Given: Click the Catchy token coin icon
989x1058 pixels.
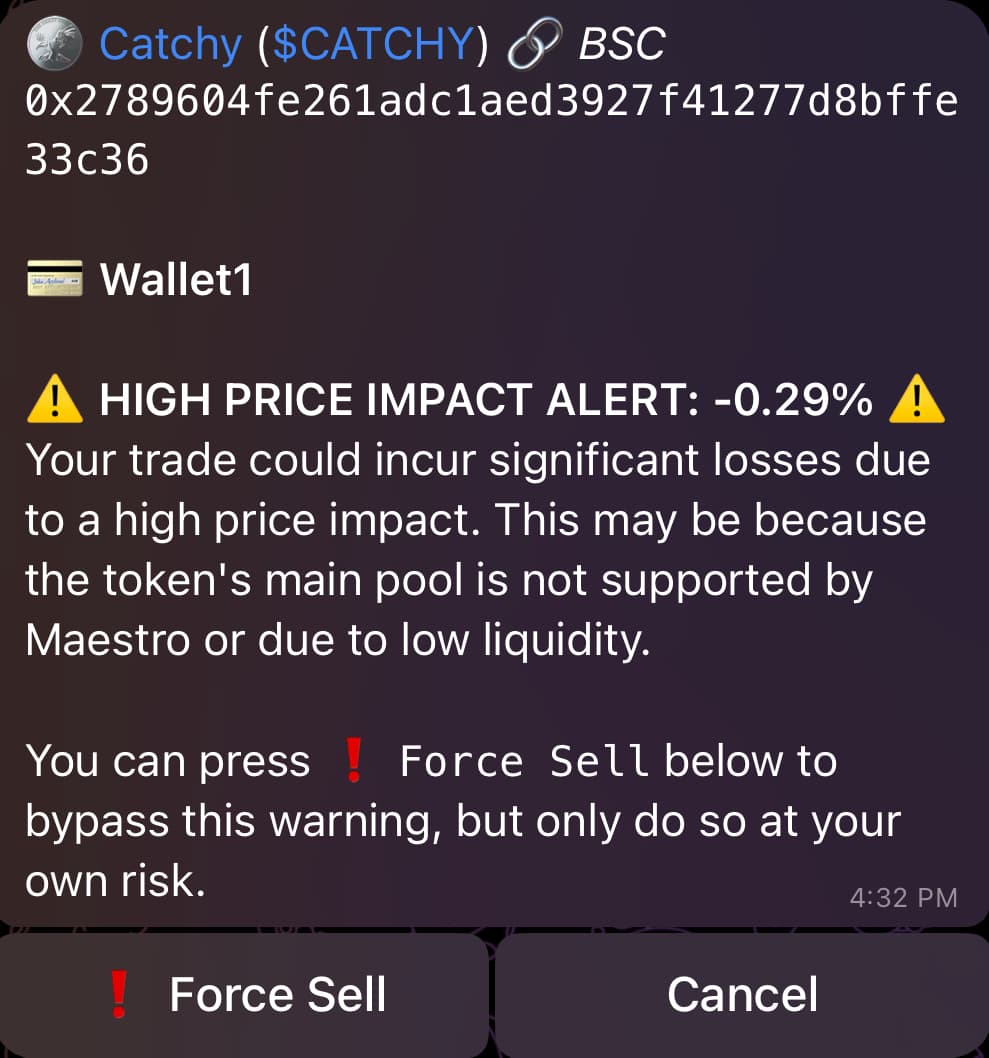Looking at the screenshot, I should point(55,42).
